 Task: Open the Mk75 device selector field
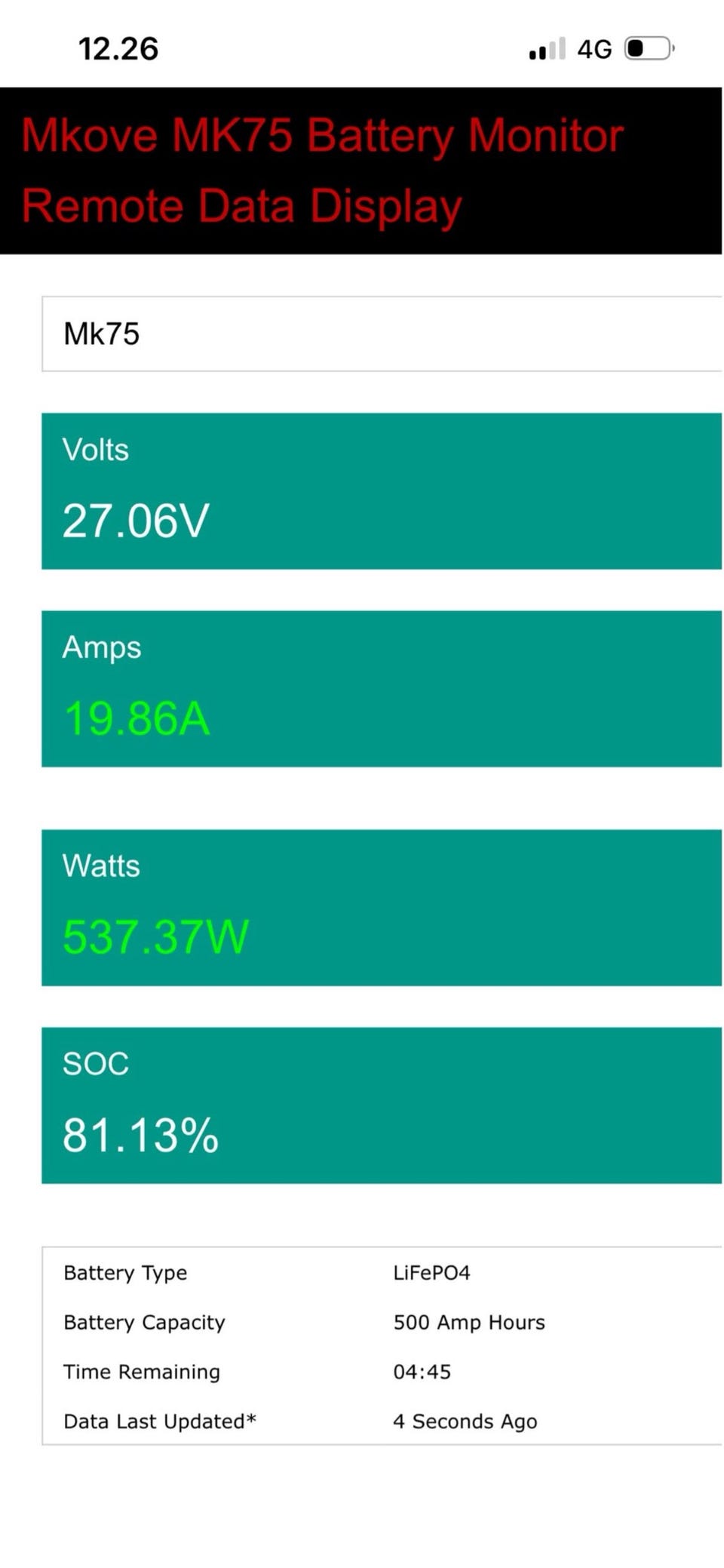coord(382,334)
